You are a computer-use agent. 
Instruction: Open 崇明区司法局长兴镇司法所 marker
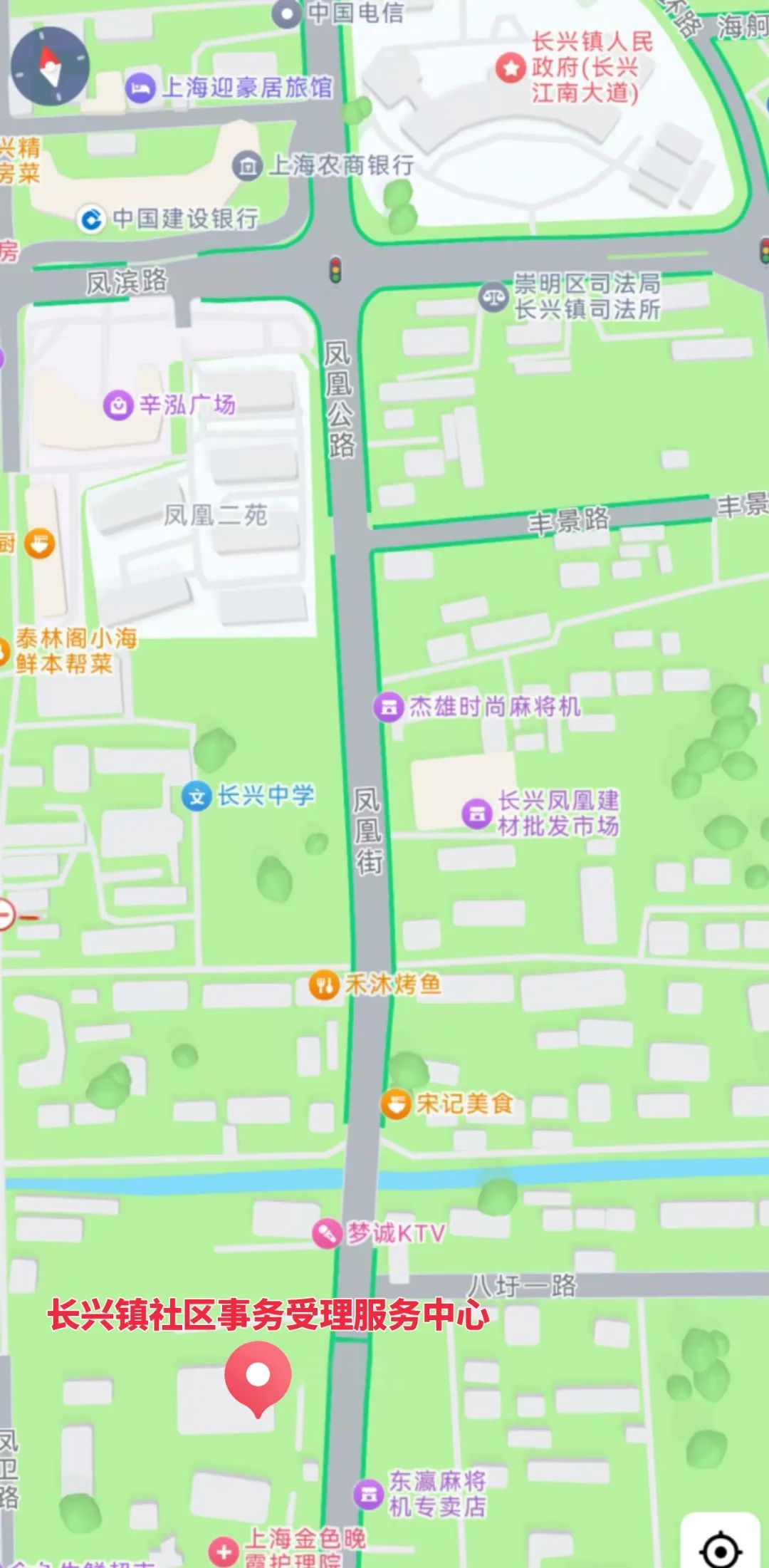(493, 296)
